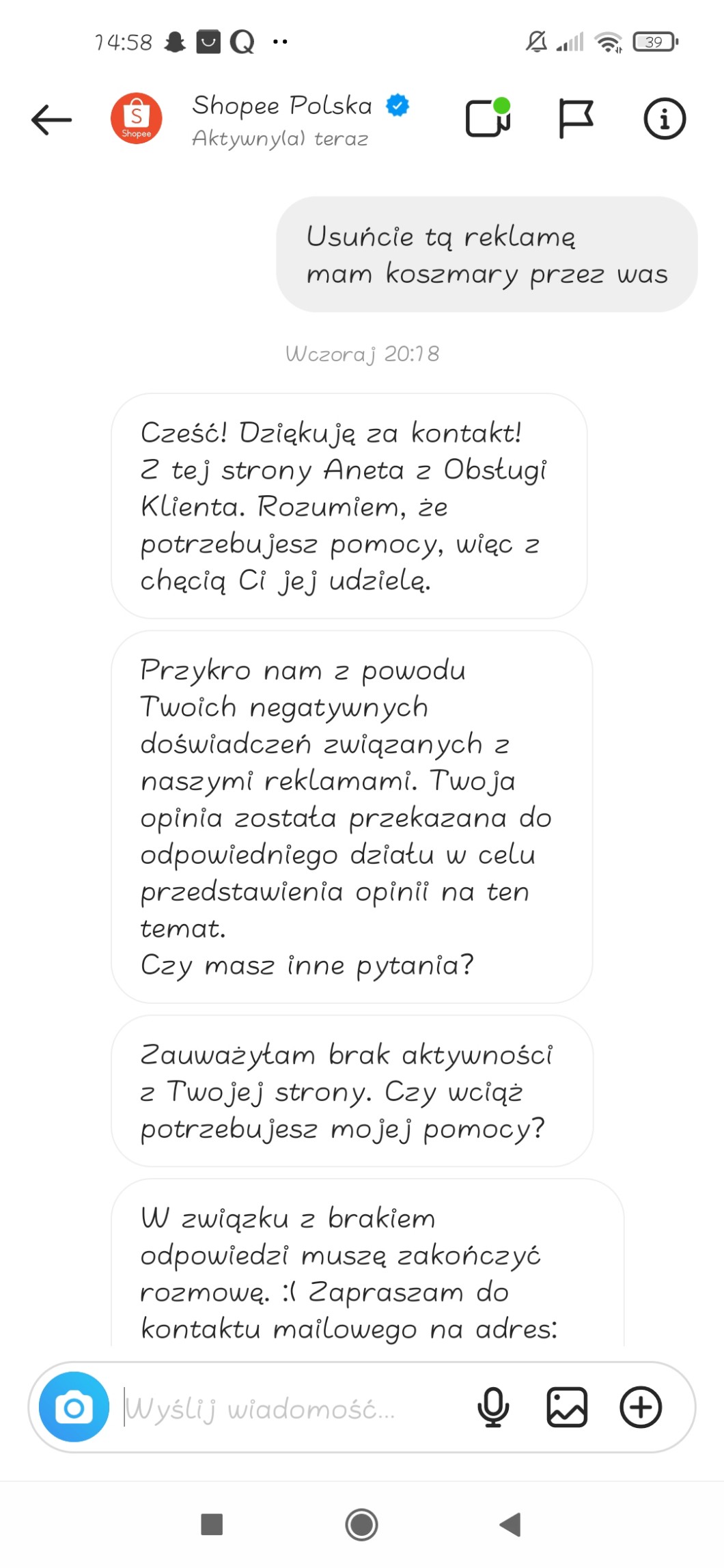Open more attachment options with the plus icon

(x=640, y=1408)
